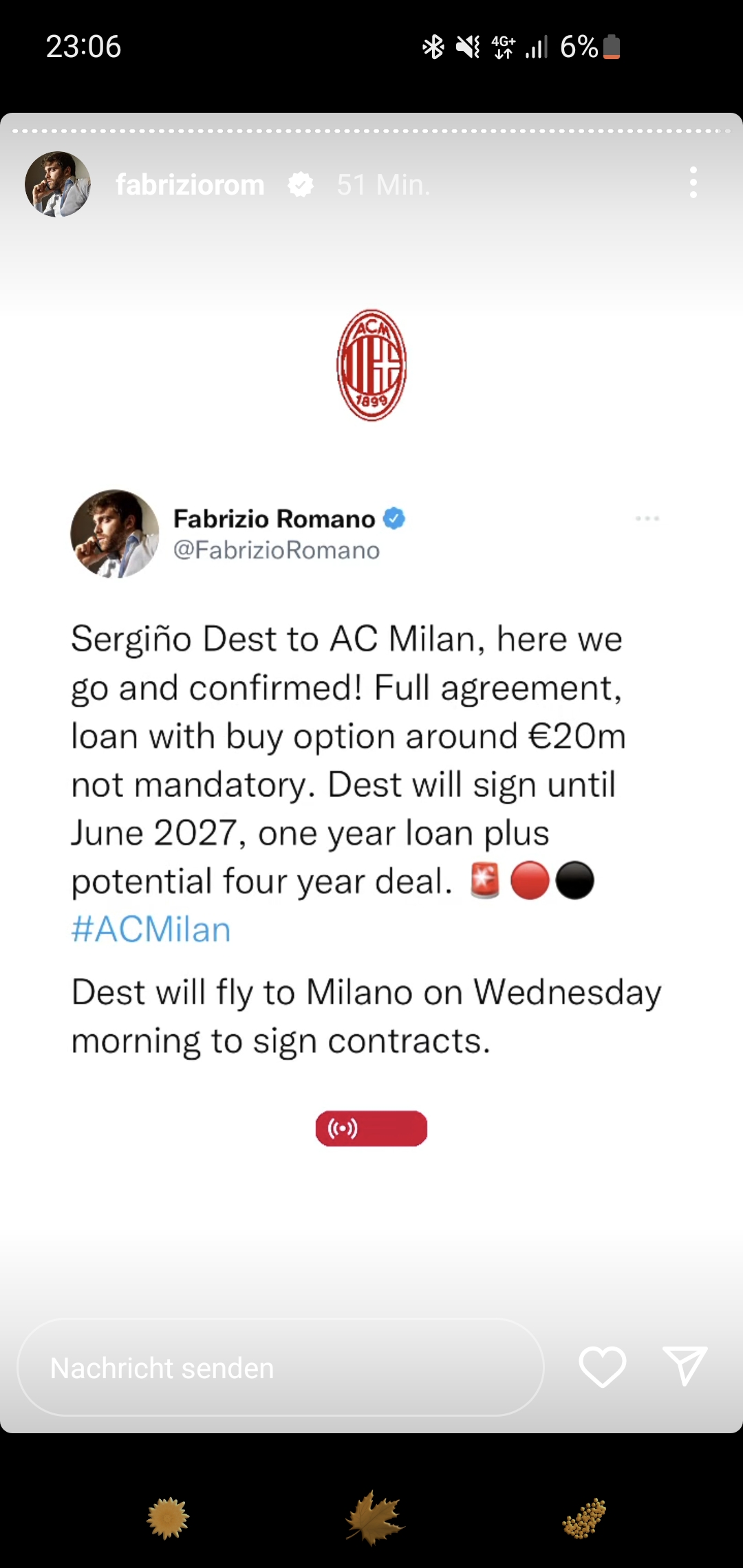
Task: Like this story with the heart
Action: (x=603, y=1366)
